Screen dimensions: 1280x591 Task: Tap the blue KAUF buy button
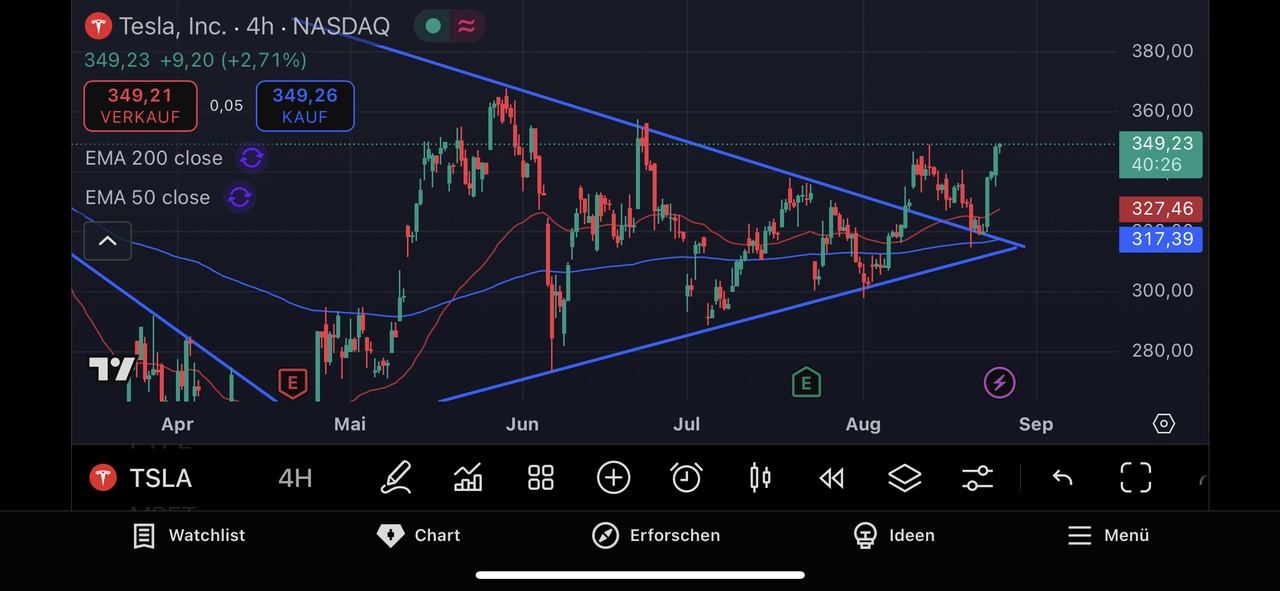tap(305, 106)
